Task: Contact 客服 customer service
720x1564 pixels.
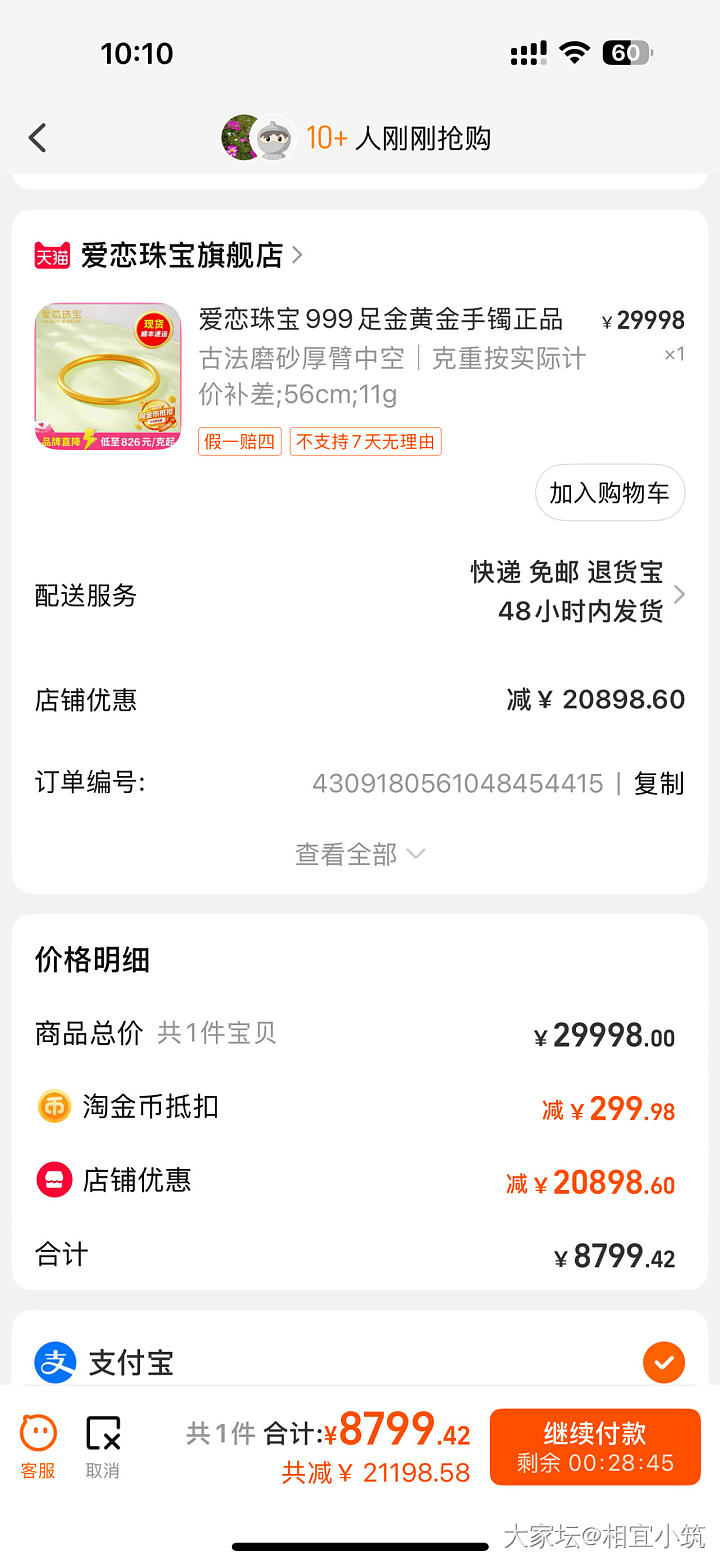Action: 39,1446
